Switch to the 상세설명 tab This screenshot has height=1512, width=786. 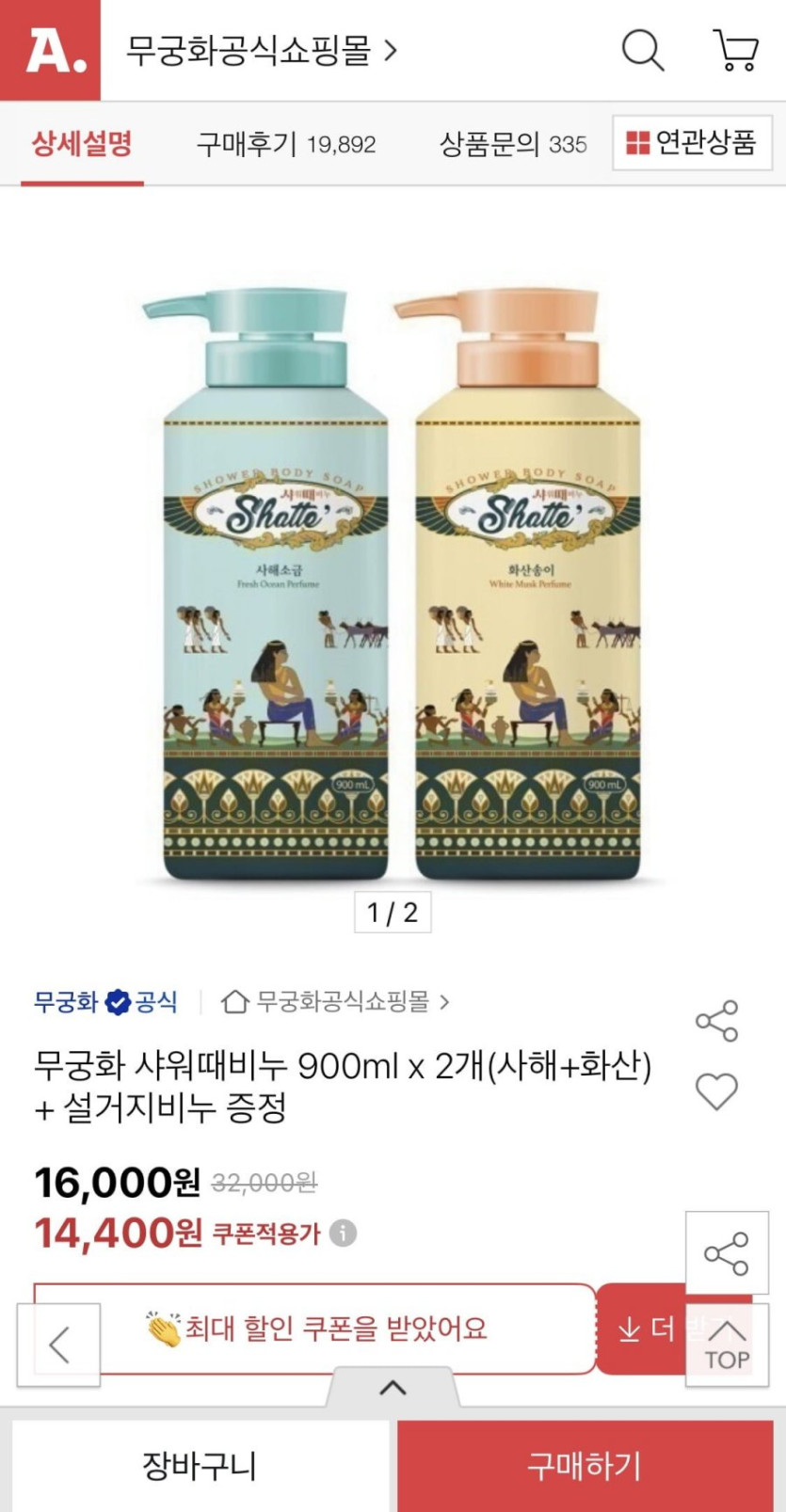(82, 144)
